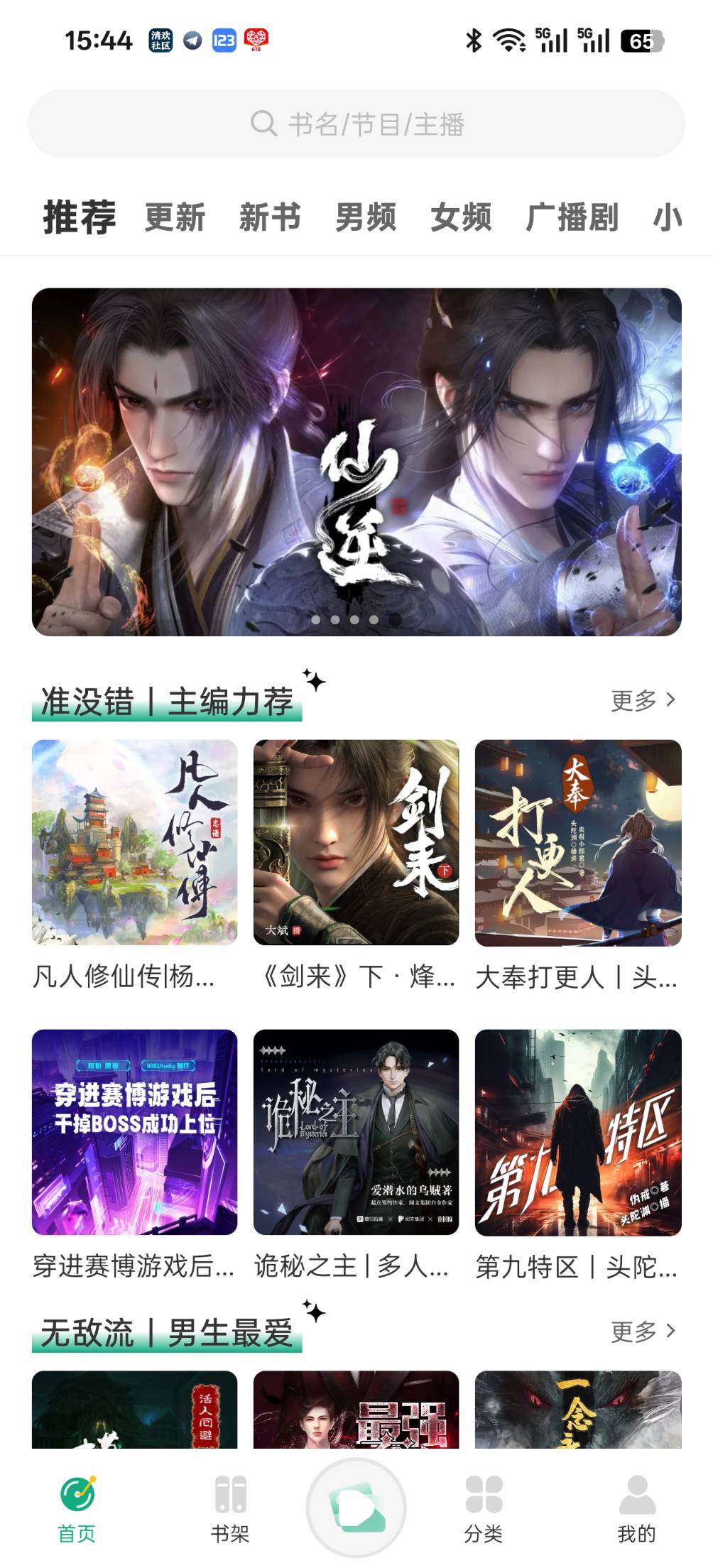Switch to the 分类 tab
This screenshot has width=713, height=1568.
(x=484, y=1507)
